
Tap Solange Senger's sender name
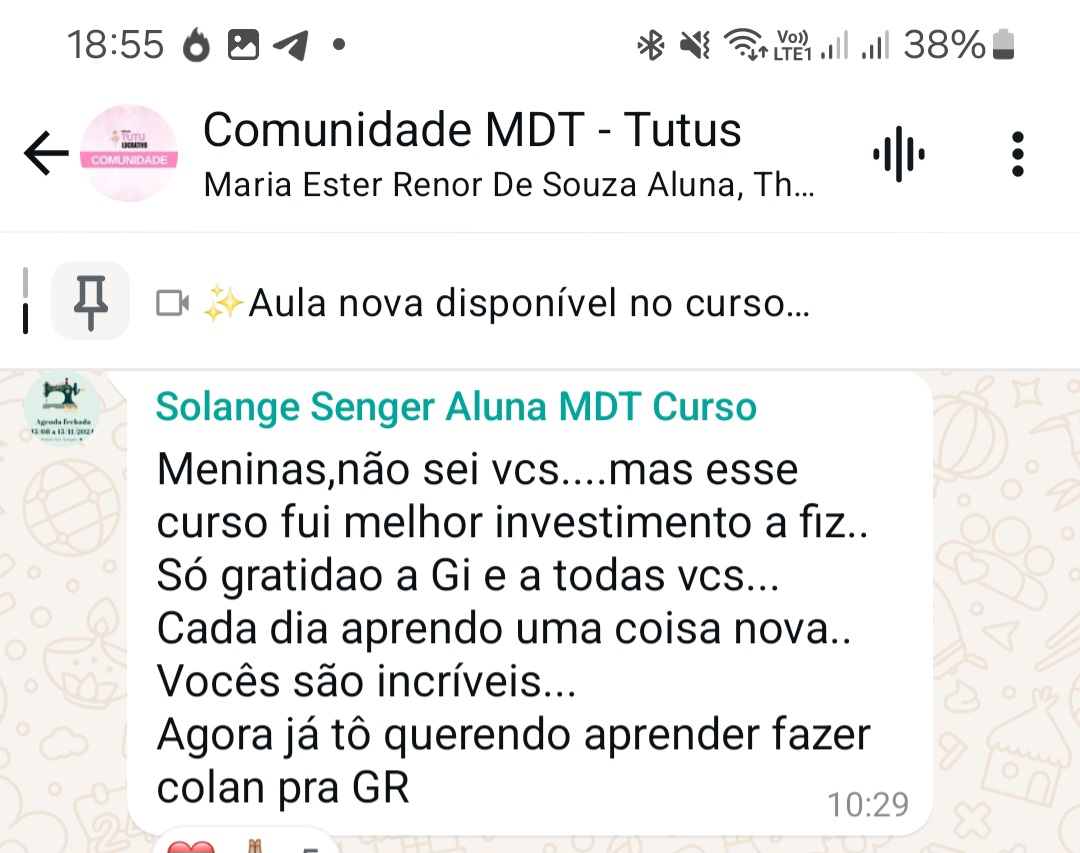456,406
